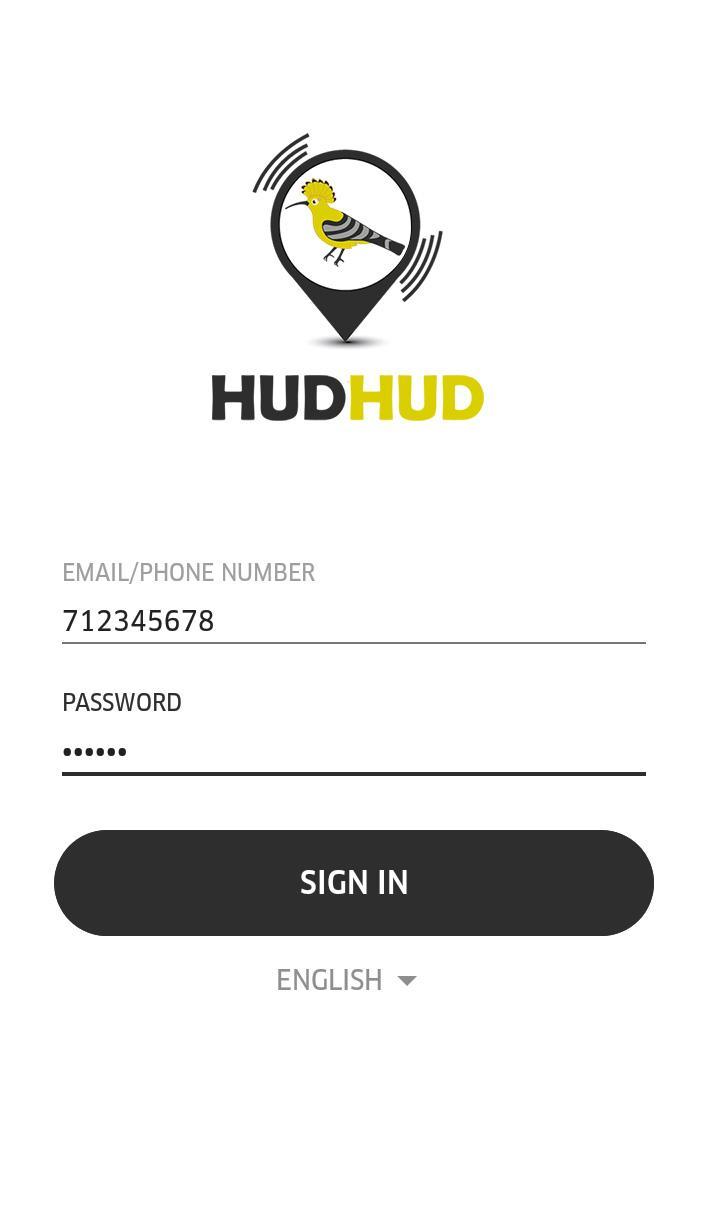This screenshot has height=1207, width=702.
Task: Open the English language dropdown
Action: pos(346,980)
